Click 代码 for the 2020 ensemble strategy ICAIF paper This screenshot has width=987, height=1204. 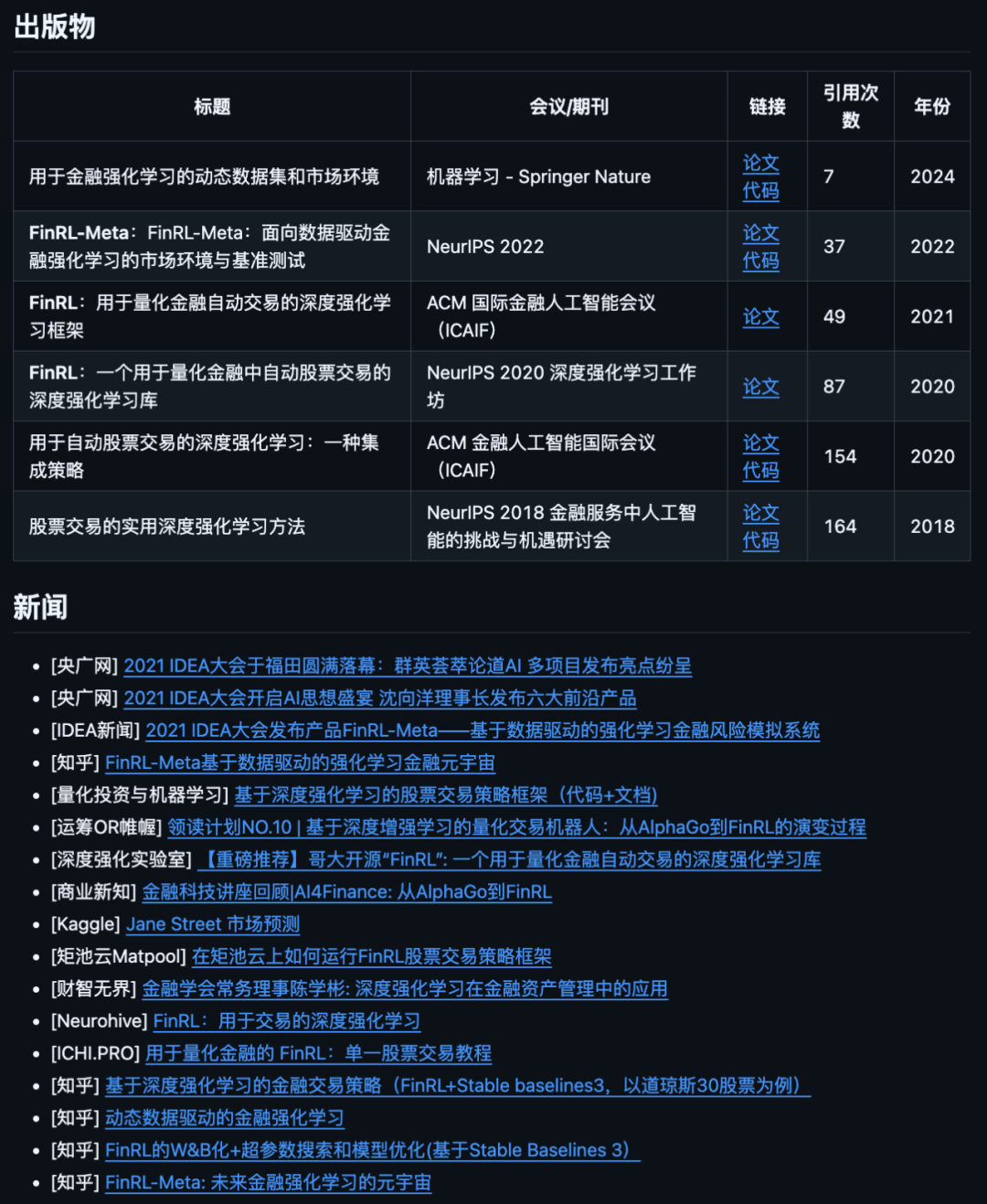click(x=760, y=471)
